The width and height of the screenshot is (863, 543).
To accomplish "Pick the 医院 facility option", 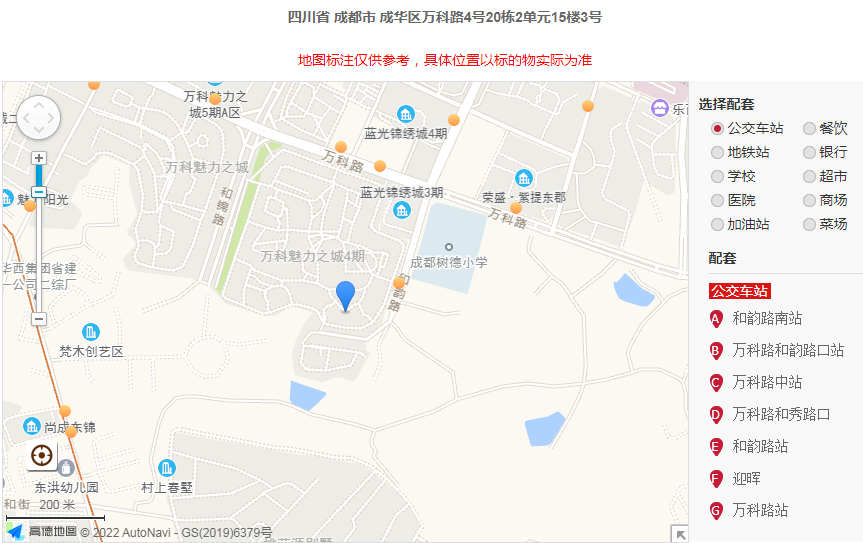I will 717,201.
